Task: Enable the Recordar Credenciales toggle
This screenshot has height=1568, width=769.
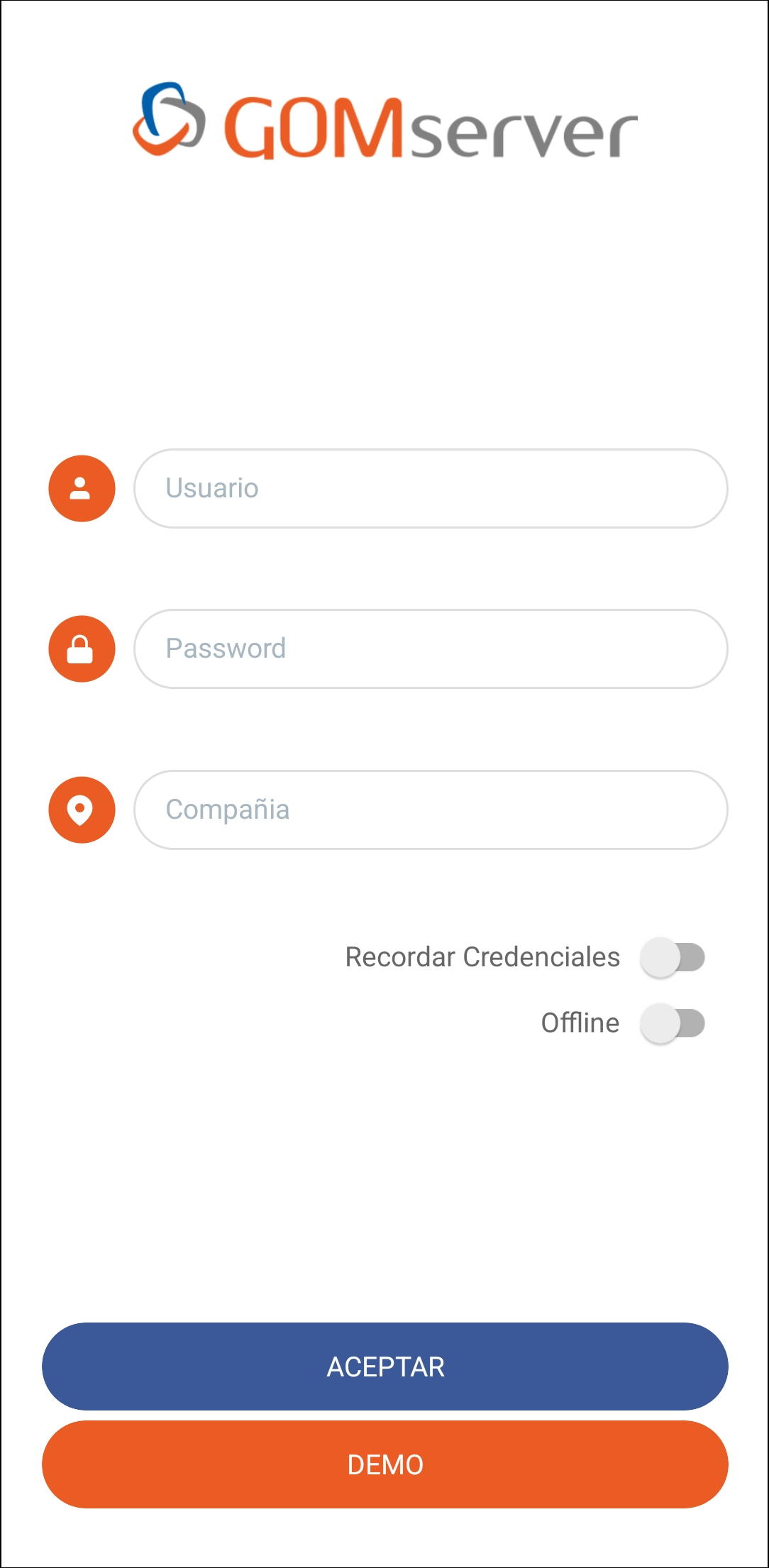Action: 674,956
